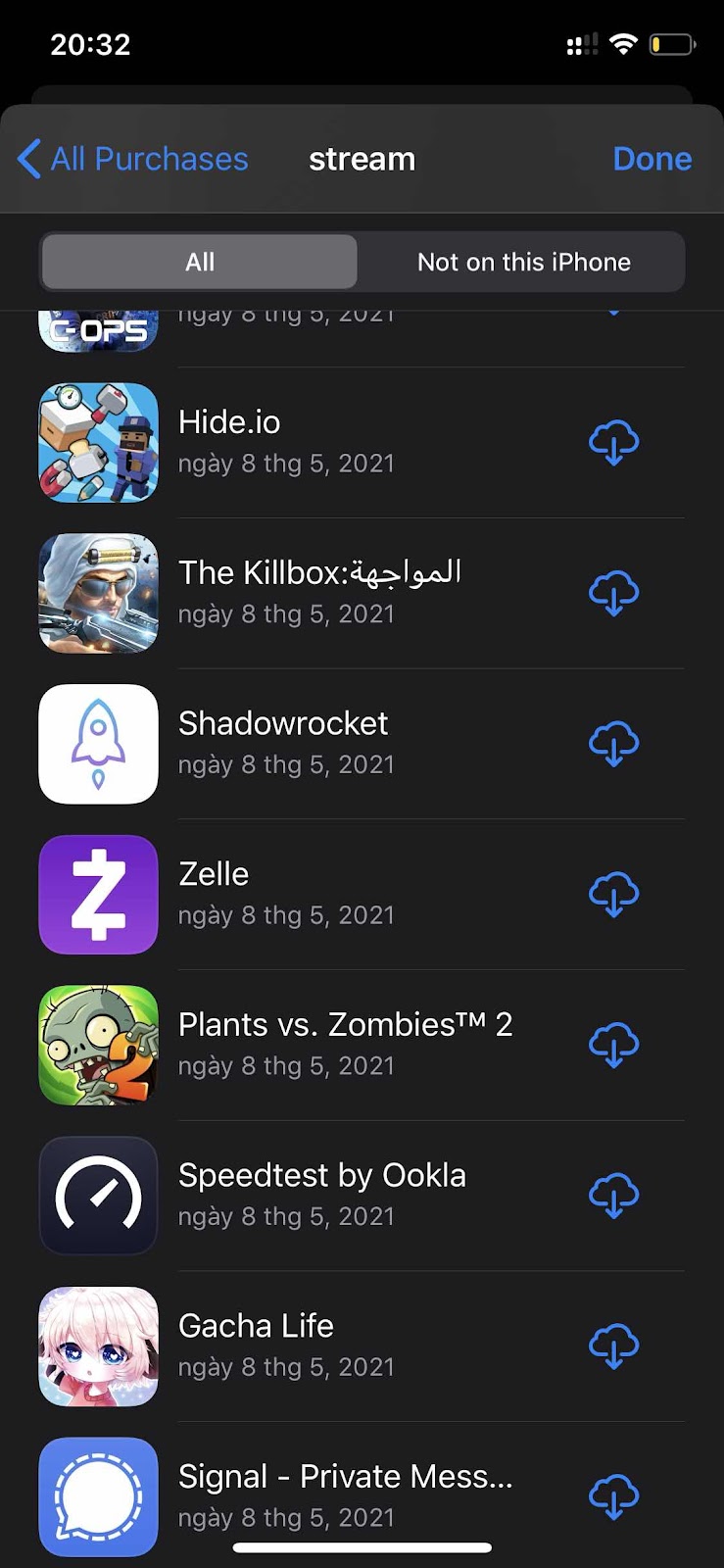Go back to All Purchases
The width and height of the screenshot is (724, 1568).
click(133, 159)
